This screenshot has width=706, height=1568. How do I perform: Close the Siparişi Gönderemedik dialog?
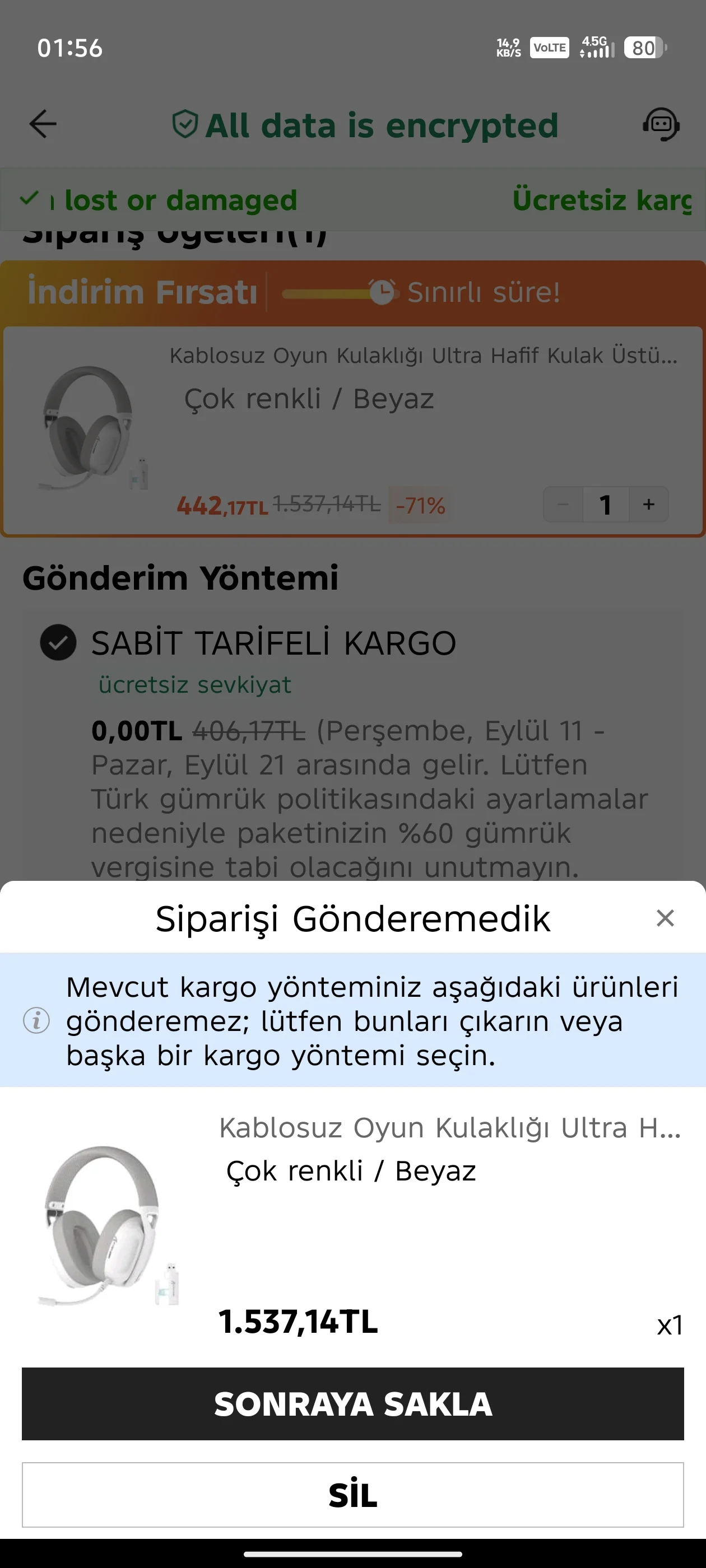pos(665,918)
